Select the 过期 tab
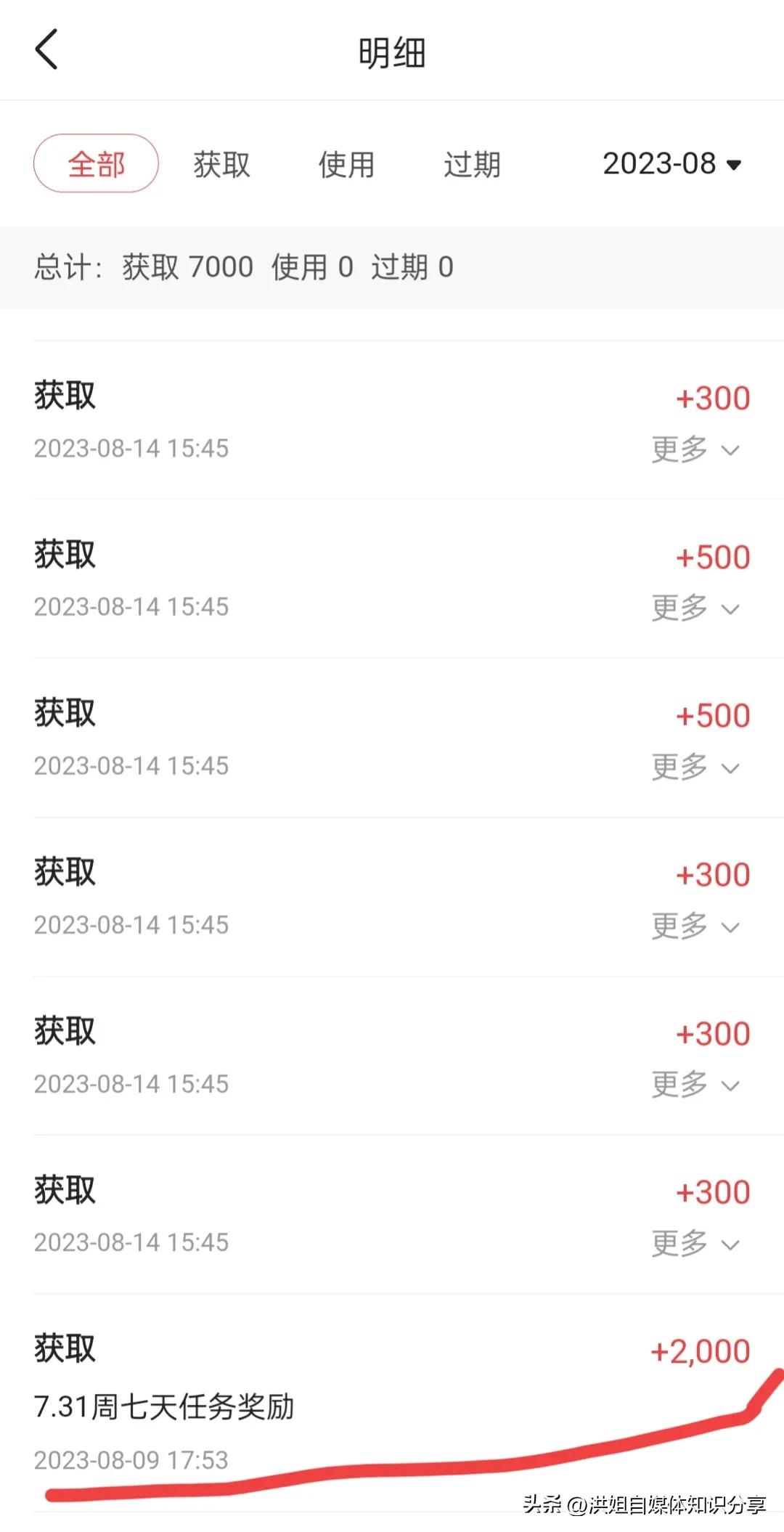This screenshot has height=1532, width=784. point(471,165)
